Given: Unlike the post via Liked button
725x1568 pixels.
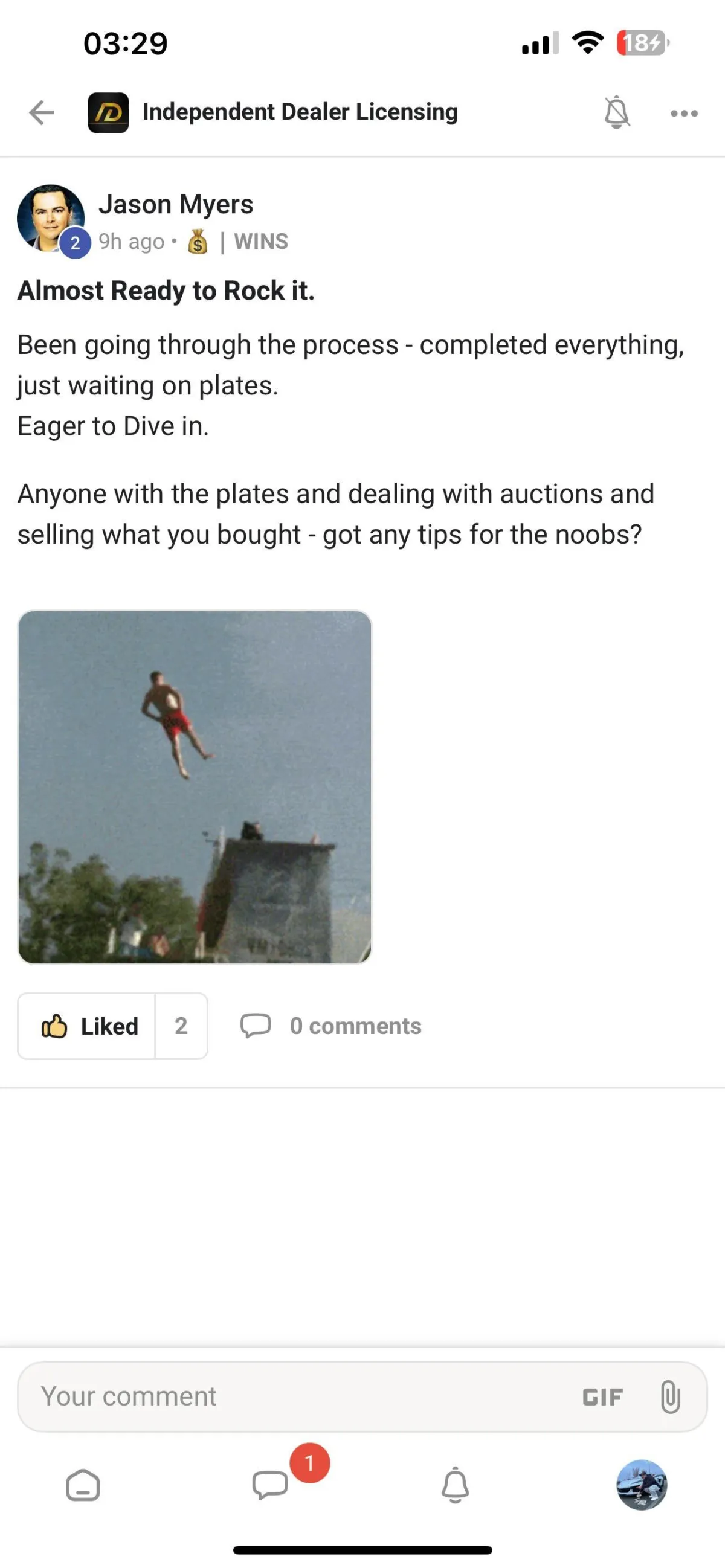Looking at the screenshot, I should point(87,1026).
